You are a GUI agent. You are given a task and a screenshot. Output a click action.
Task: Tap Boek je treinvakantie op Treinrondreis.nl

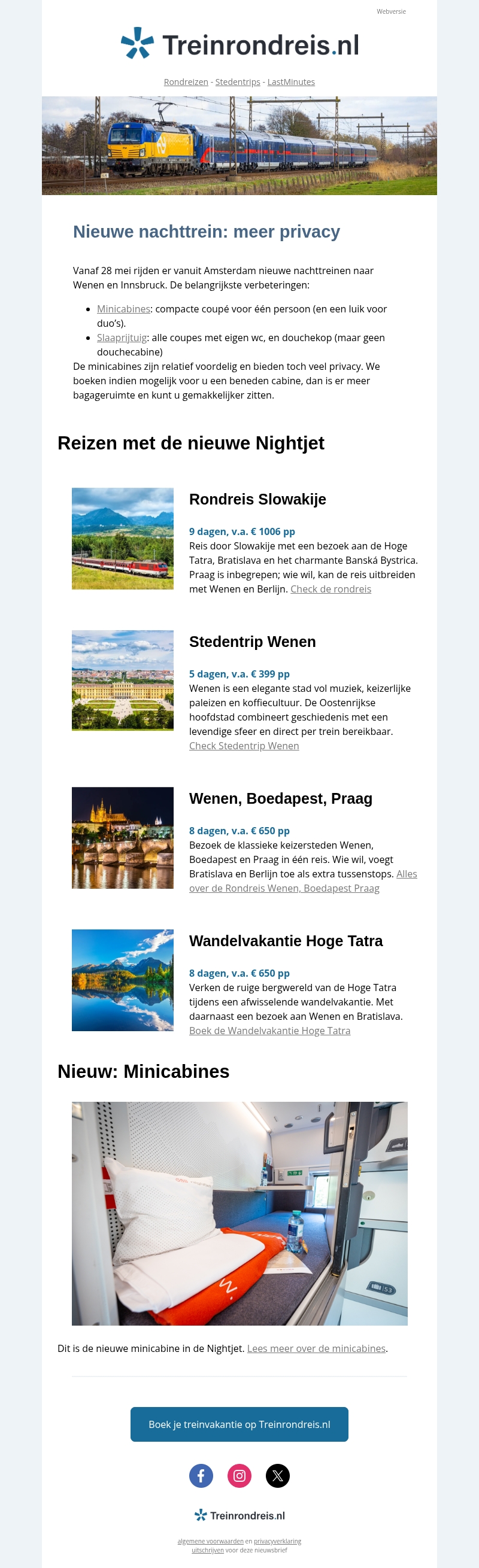tap(239, 1424)
